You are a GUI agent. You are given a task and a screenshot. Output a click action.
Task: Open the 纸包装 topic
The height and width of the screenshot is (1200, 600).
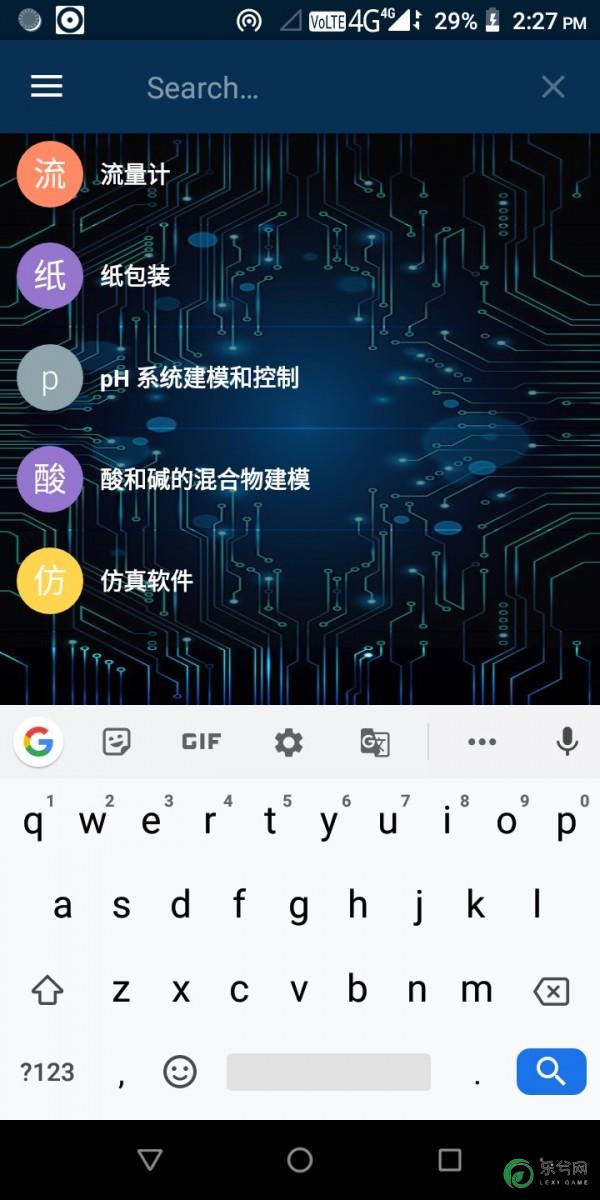[135, 276]
